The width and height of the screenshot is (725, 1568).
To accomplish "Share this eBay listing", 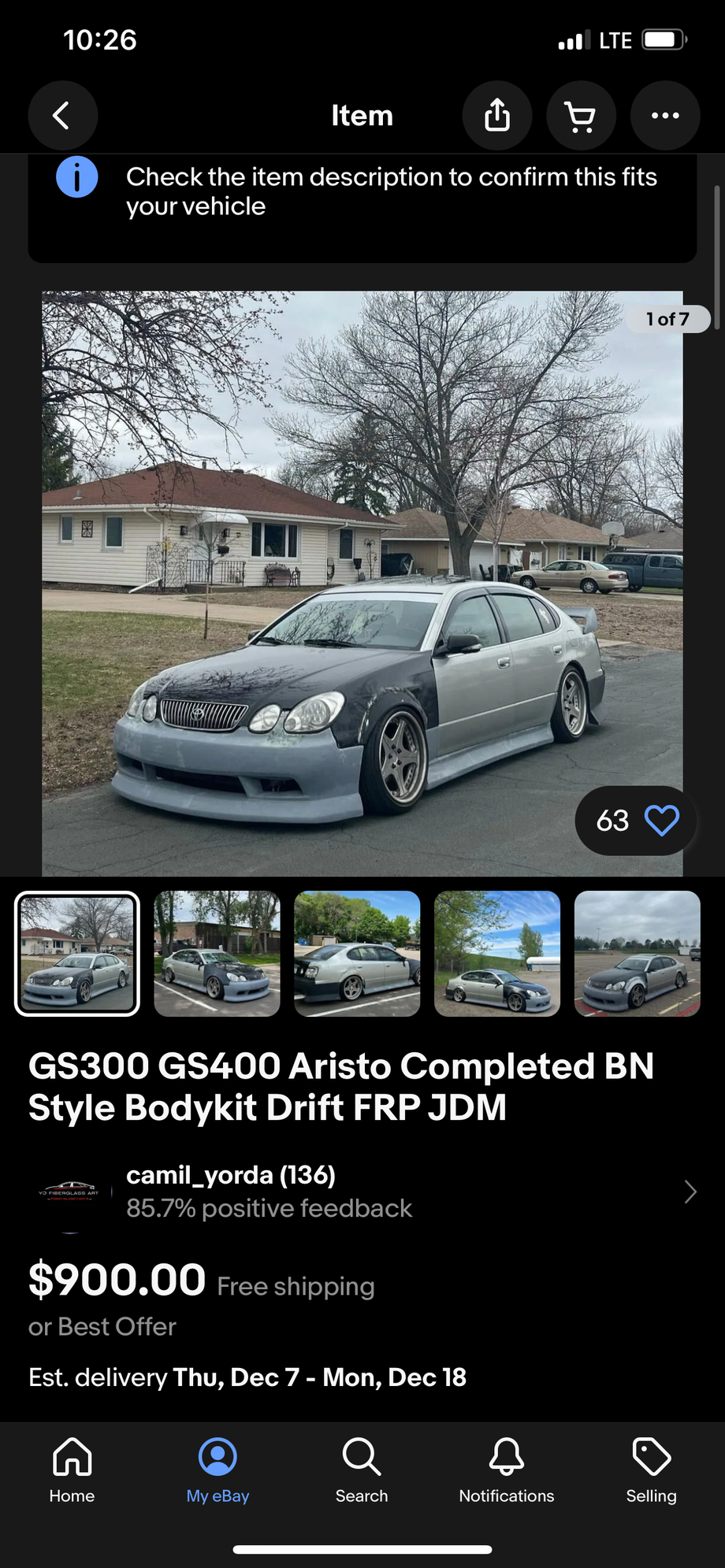I will [496, 116].
